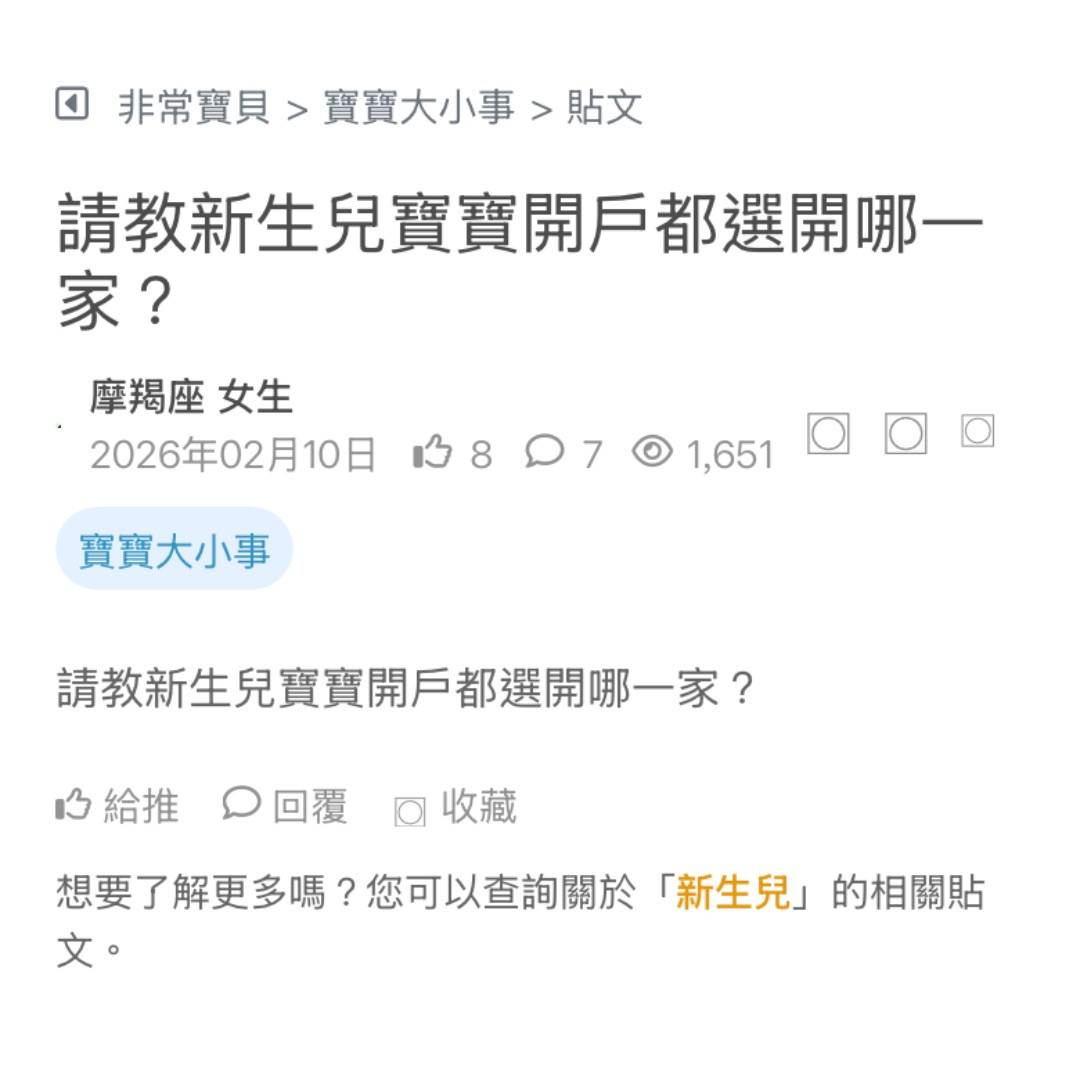Save the post with 收藏
1080x1080 pixels.
coord(457,807)
